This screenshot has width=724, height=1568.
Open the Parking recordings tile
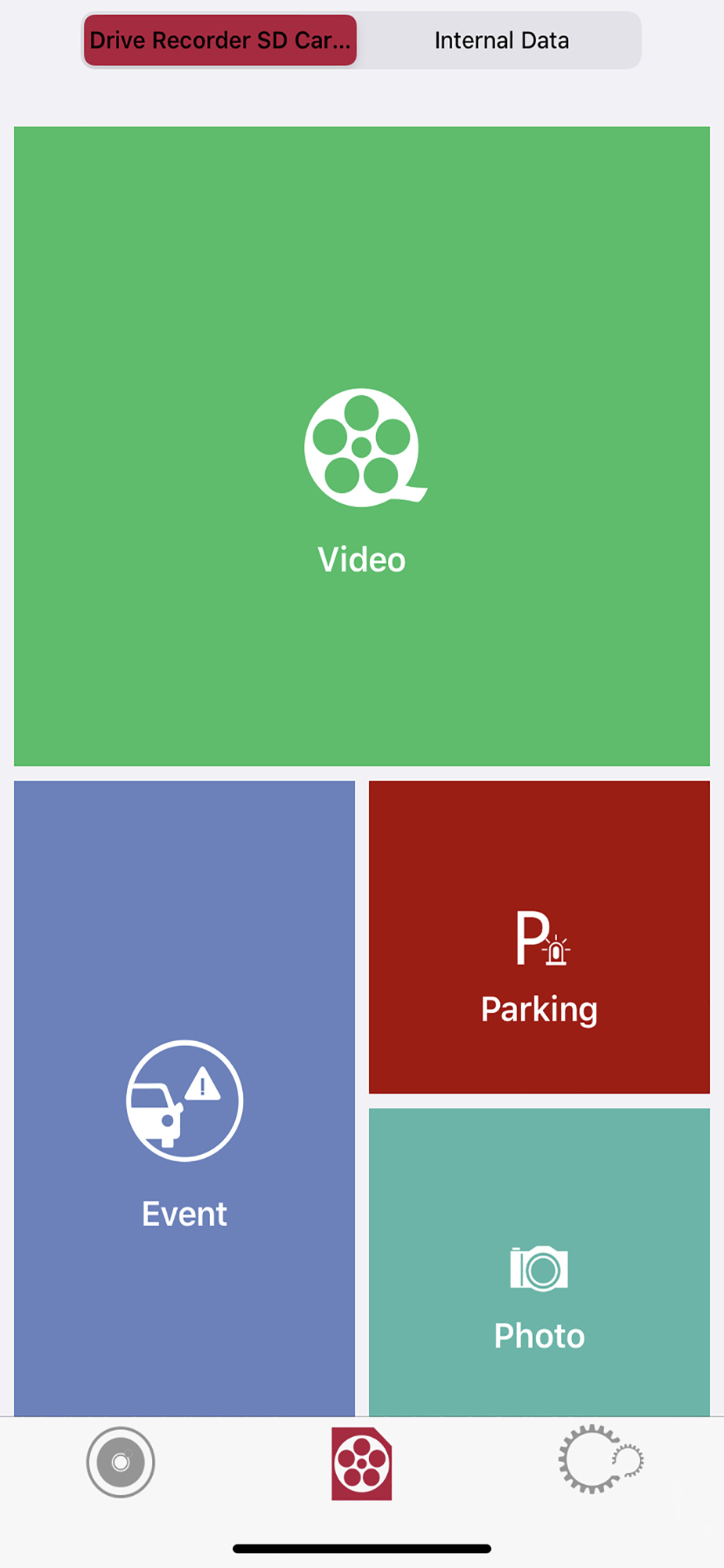tap(539, 937)
